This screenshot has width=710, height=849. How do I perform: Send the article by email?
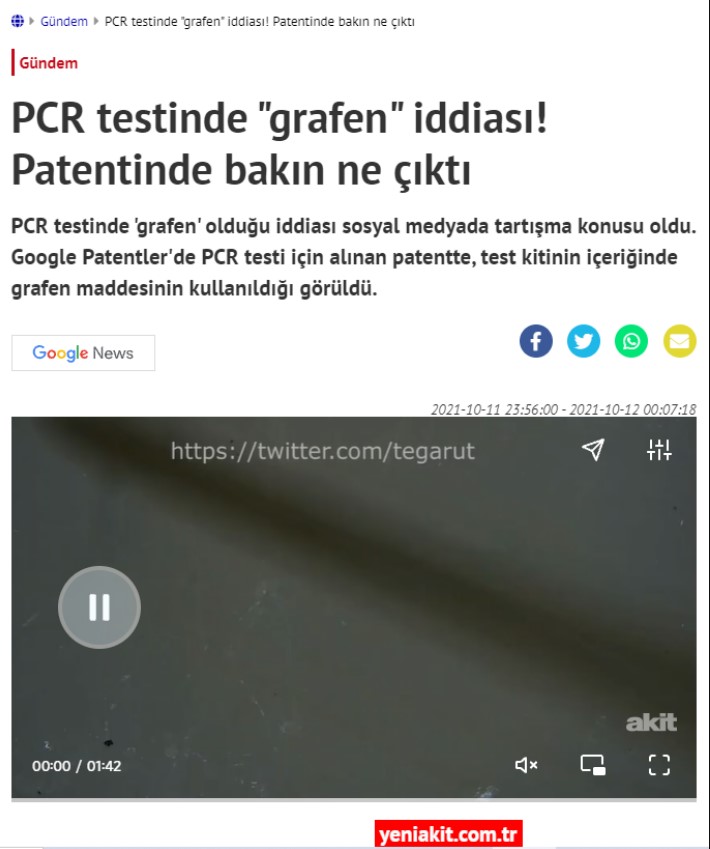point(680,341)
